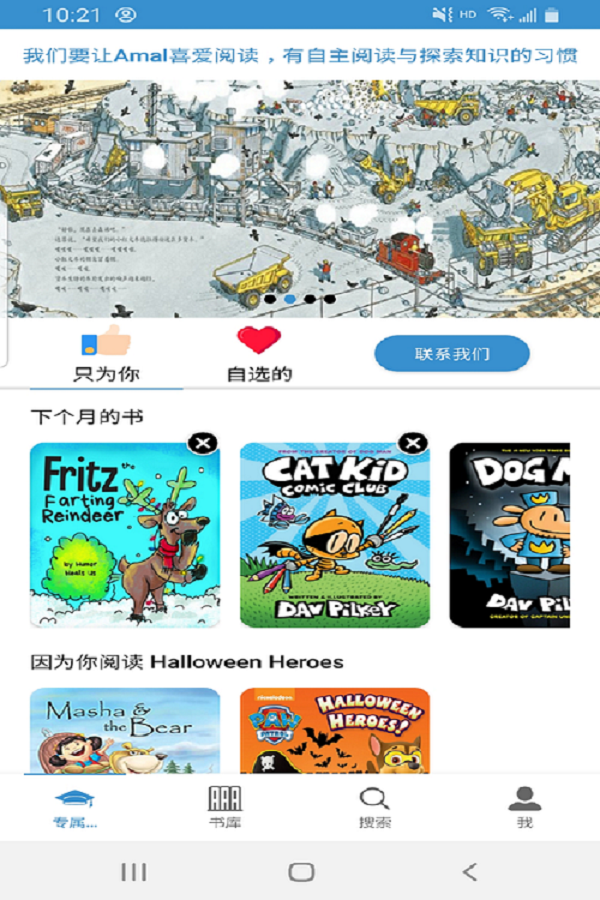Go to the system home screen
The height and width of the screenshot is (900, 600).
[x=300, y=872]
